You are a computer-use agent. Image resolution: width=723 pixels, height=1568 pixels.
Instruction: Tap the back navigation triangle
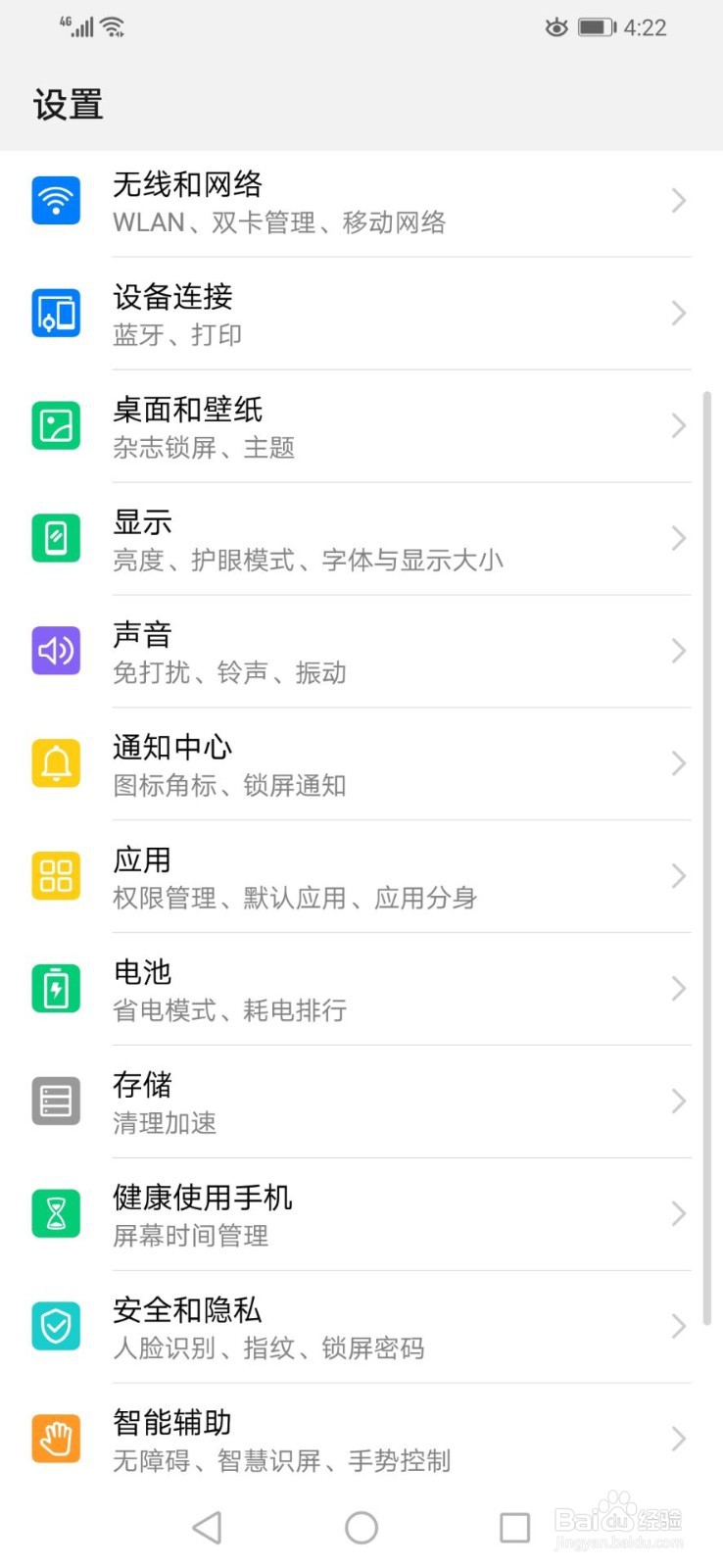pyautogui.click(x=207, y=1526)
